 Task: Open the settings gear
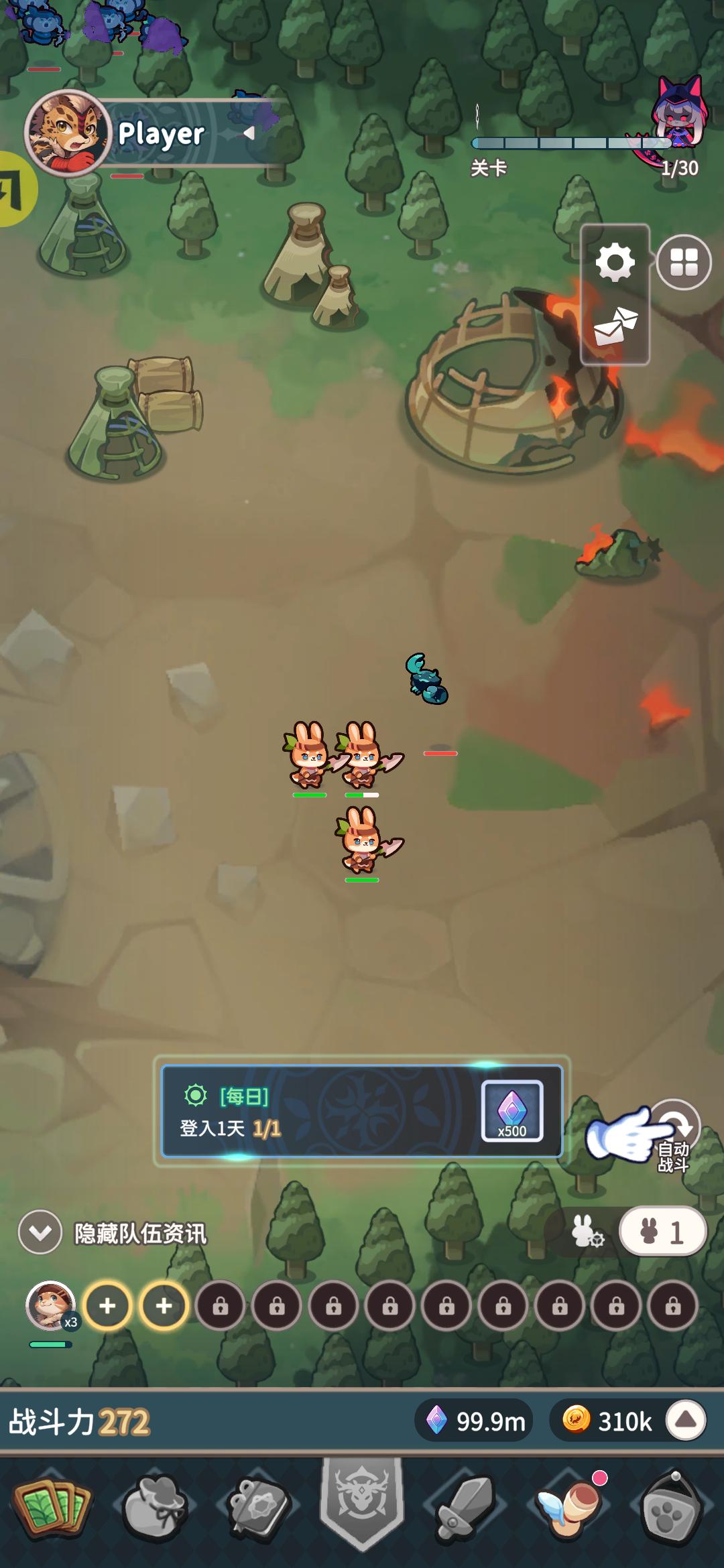(x=615, y=262)
